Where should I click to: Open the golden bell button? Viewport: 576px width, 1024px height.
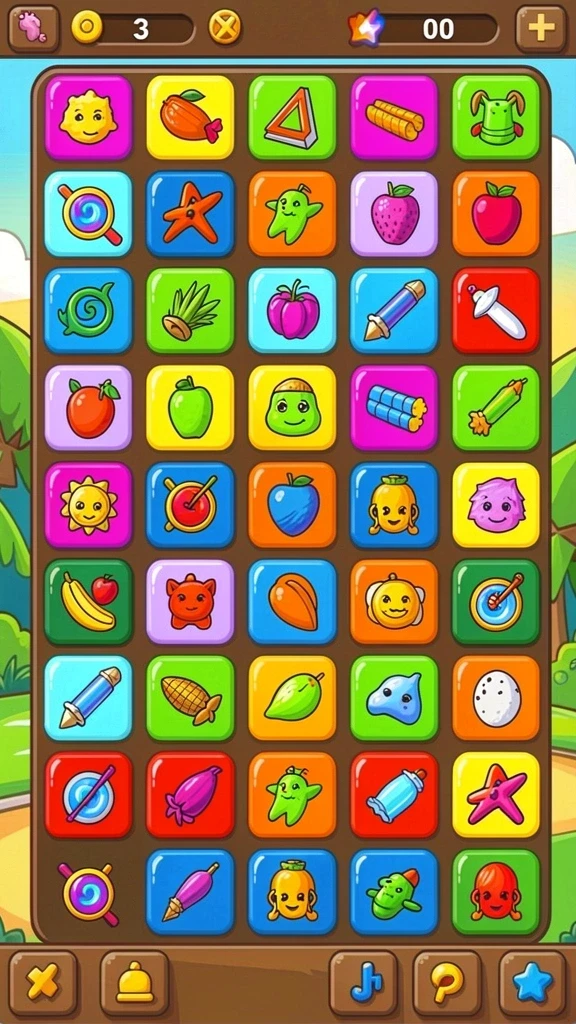click(135, 983)
